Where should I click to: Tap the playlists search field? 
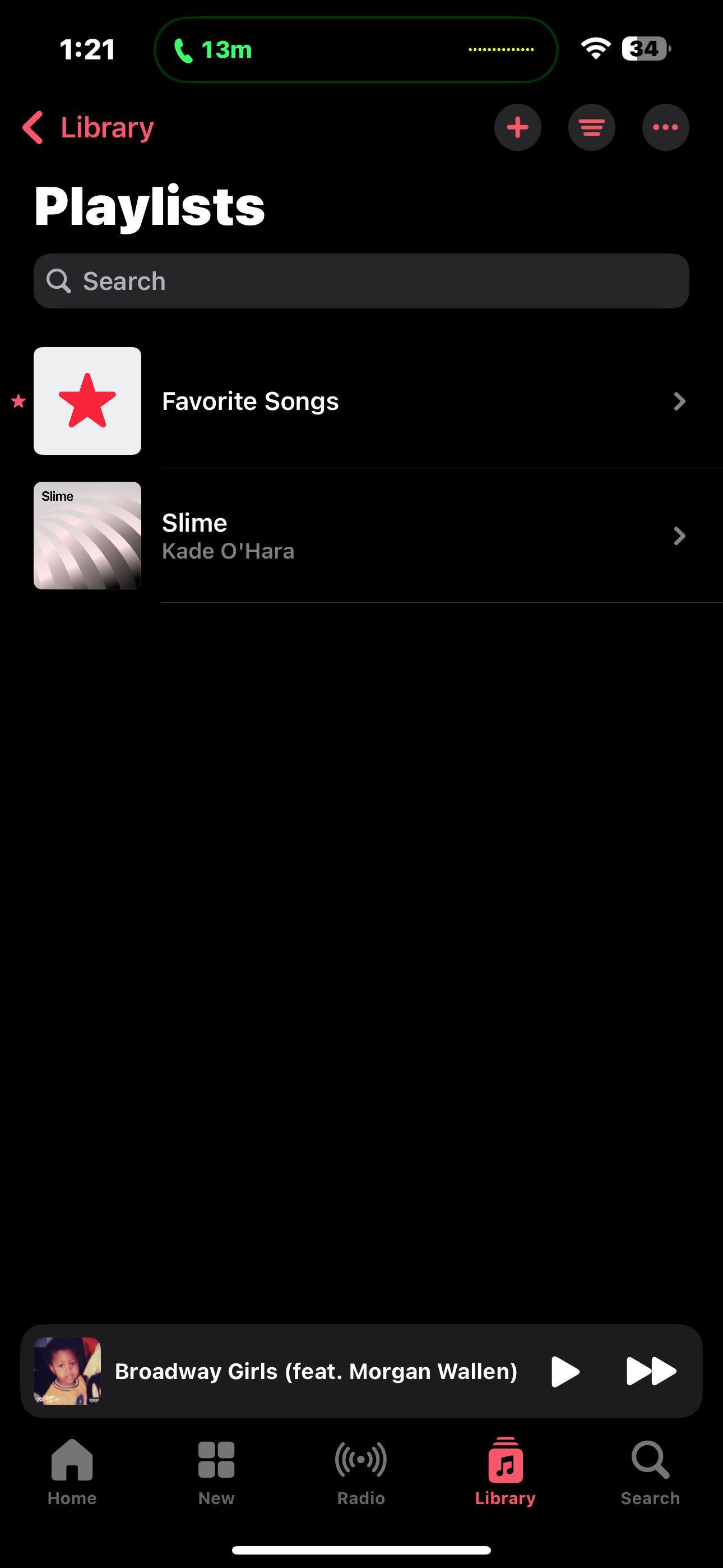361,281
